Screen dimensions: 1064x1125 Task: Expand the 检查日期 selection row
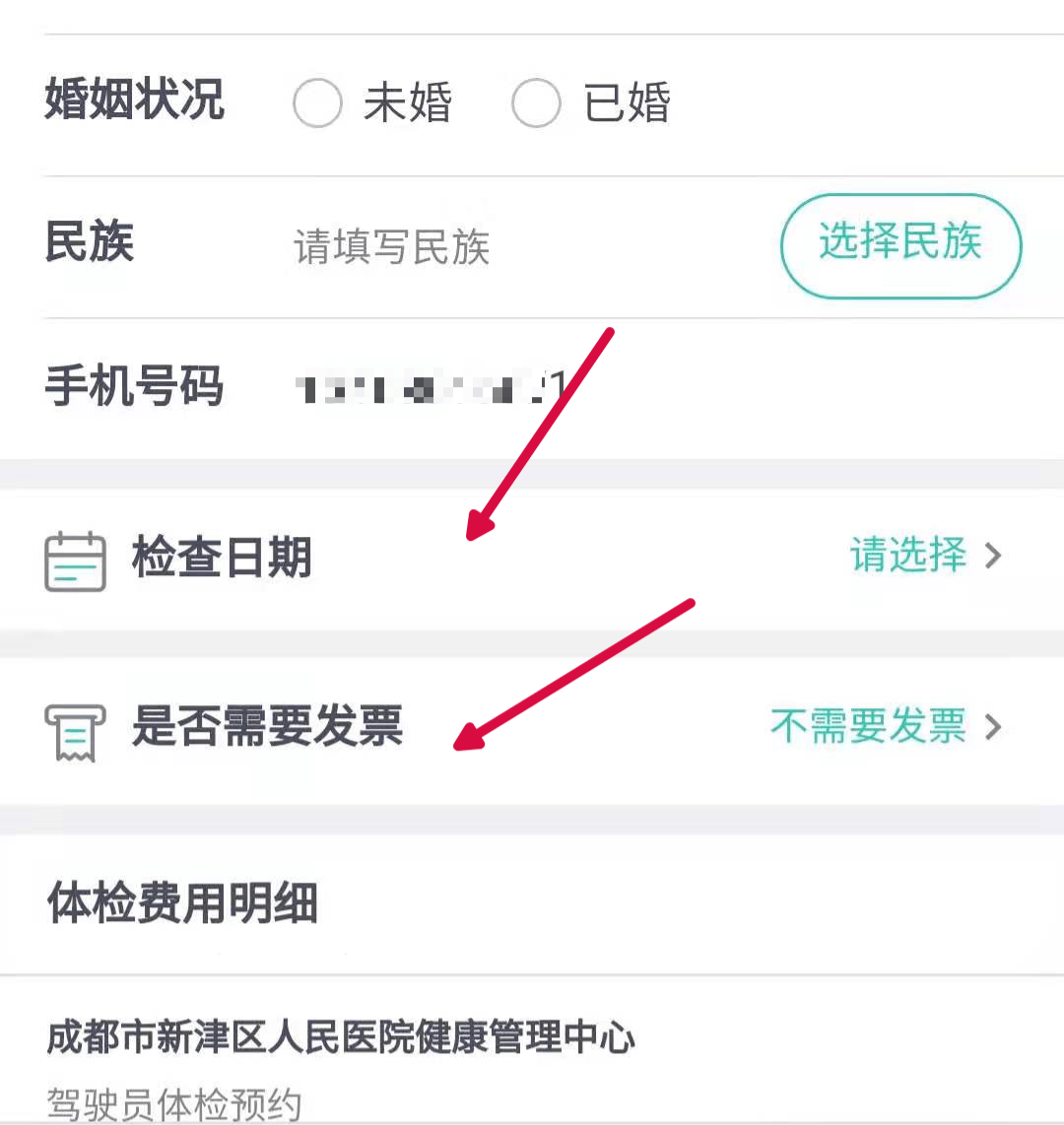[x=532, y=560]
